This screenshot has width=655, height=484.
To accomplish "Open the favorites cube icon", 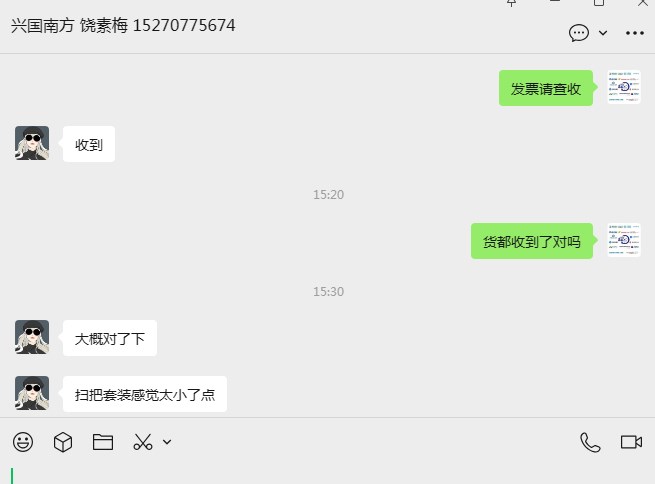I will coord(63,442).
